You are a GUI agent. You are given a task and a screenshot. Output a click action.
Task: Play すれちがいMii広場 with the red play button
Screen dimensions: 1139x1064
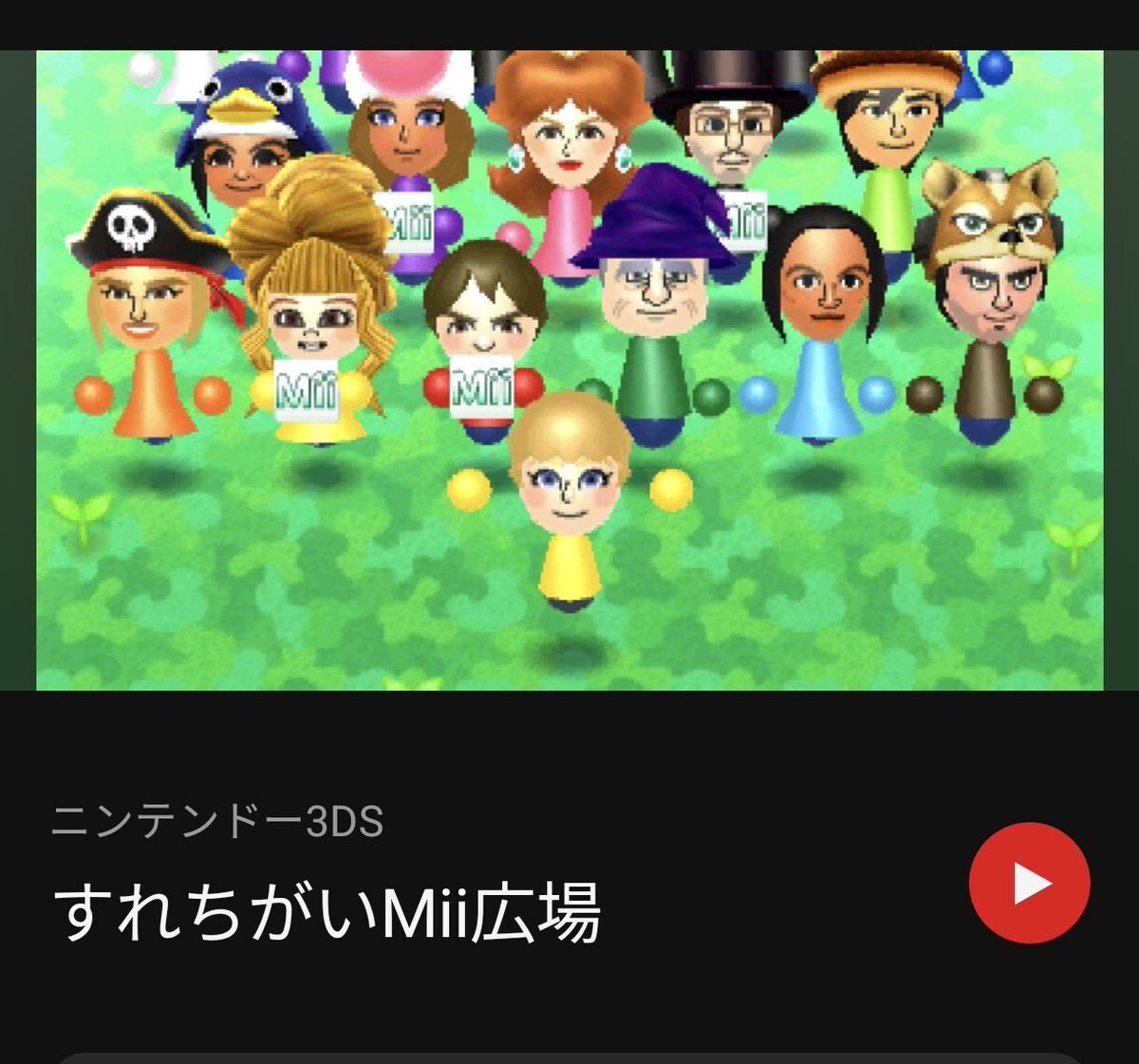[1029, 883]
